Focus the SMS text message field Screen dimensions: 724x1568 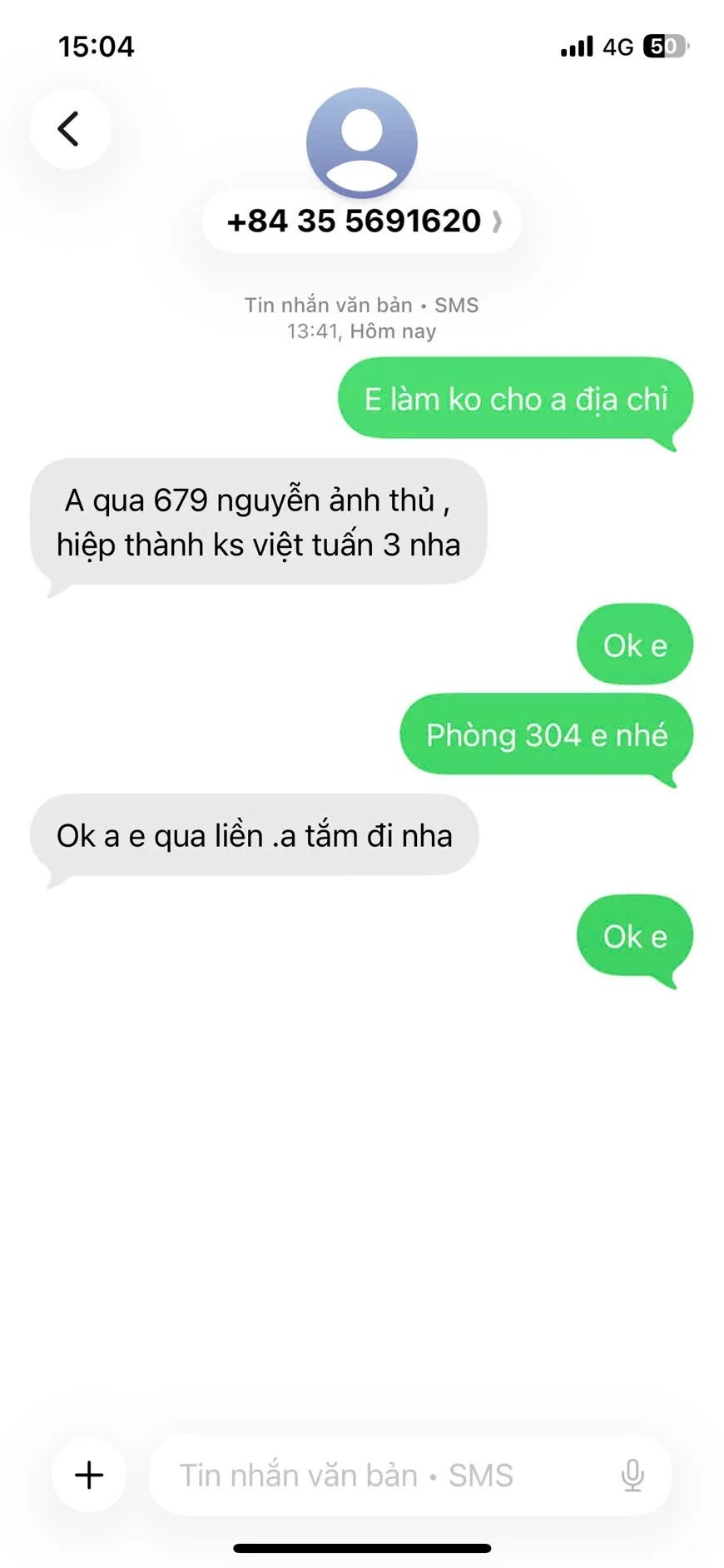(374, 1475)
